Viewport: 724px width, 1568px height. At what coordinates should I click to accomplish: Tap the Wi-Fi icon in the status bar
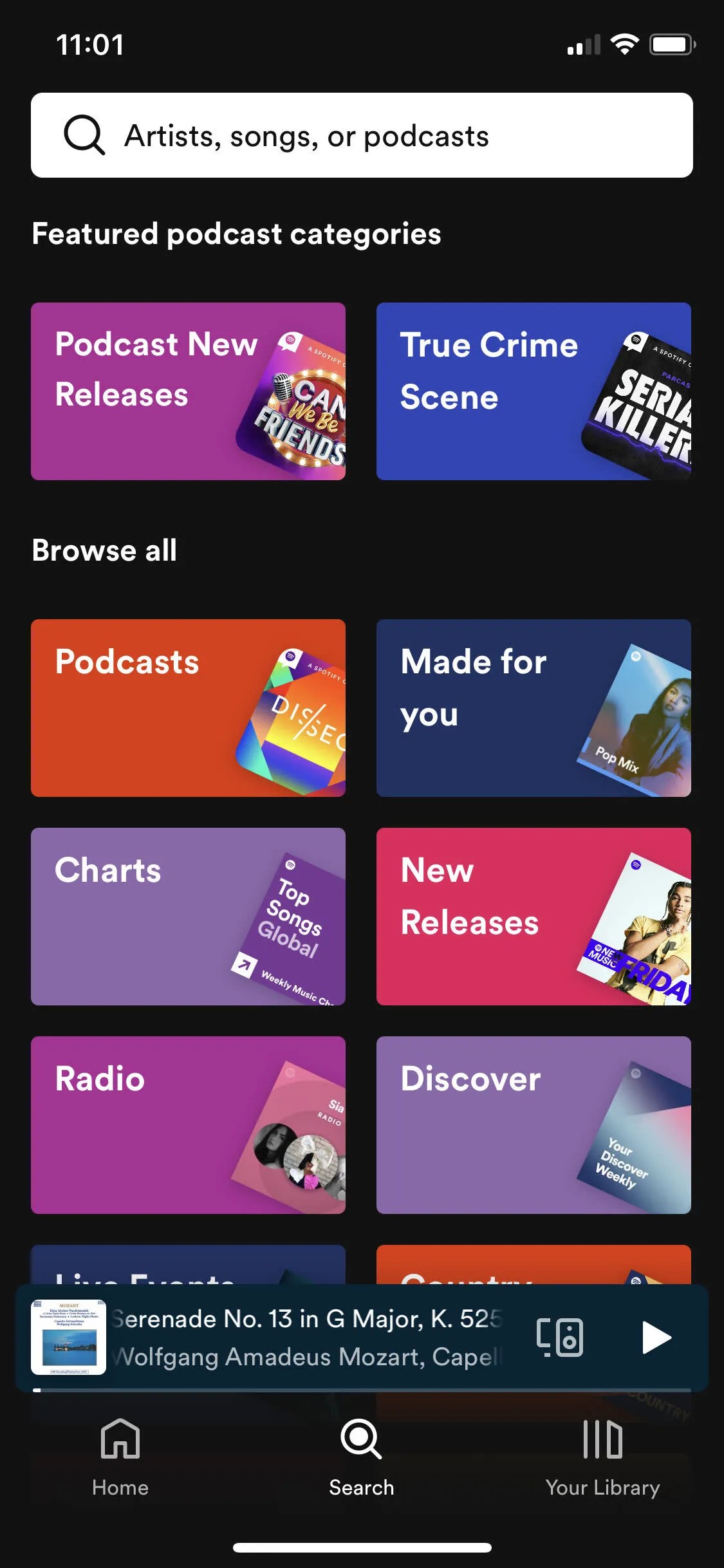622,44
